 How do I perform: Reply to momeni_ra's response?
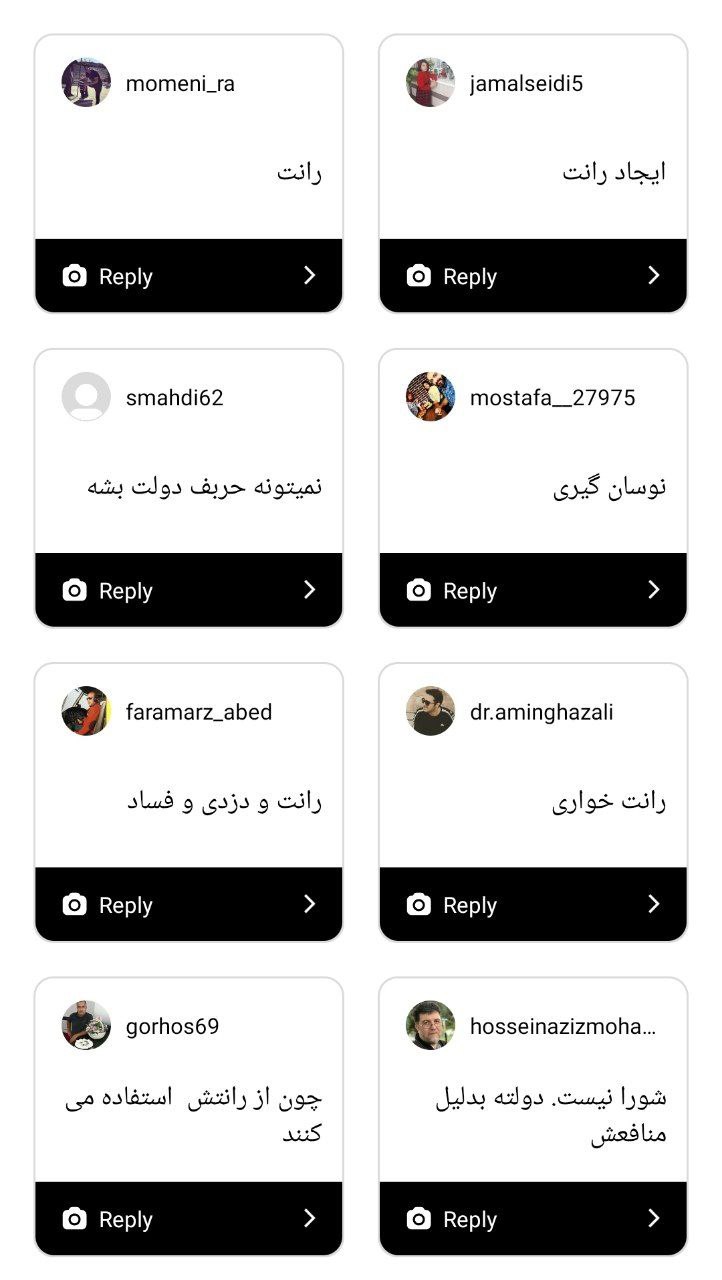(188, 276)
